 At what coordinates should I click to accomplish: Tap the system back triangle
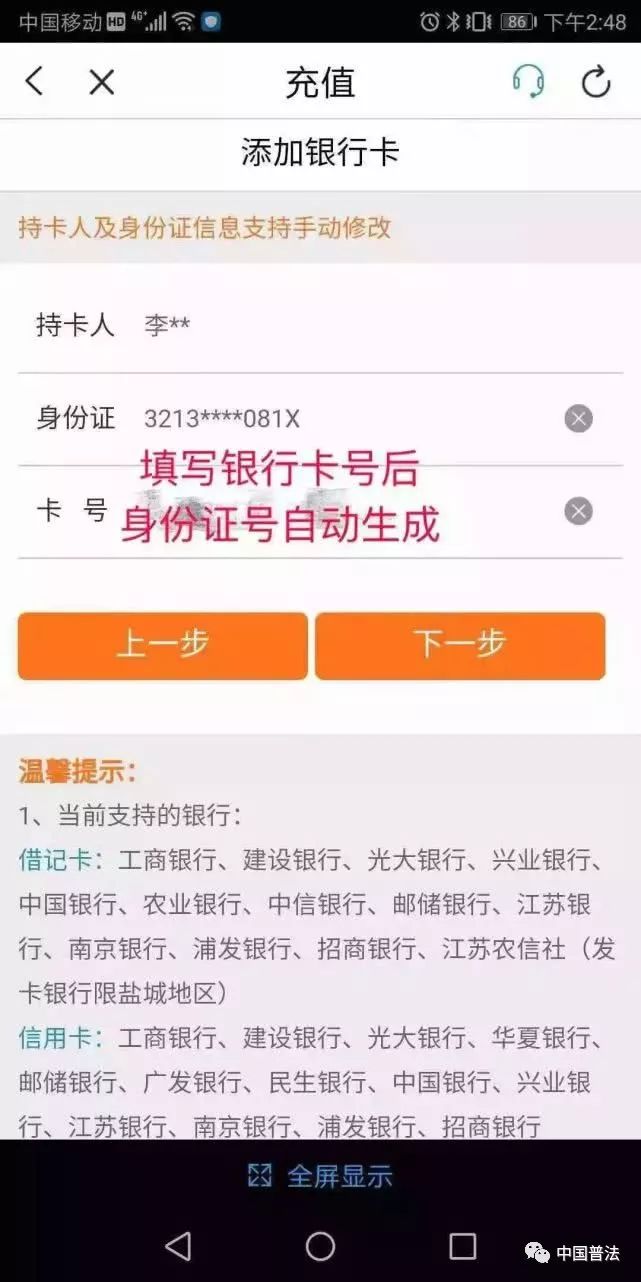[178, 1245]
